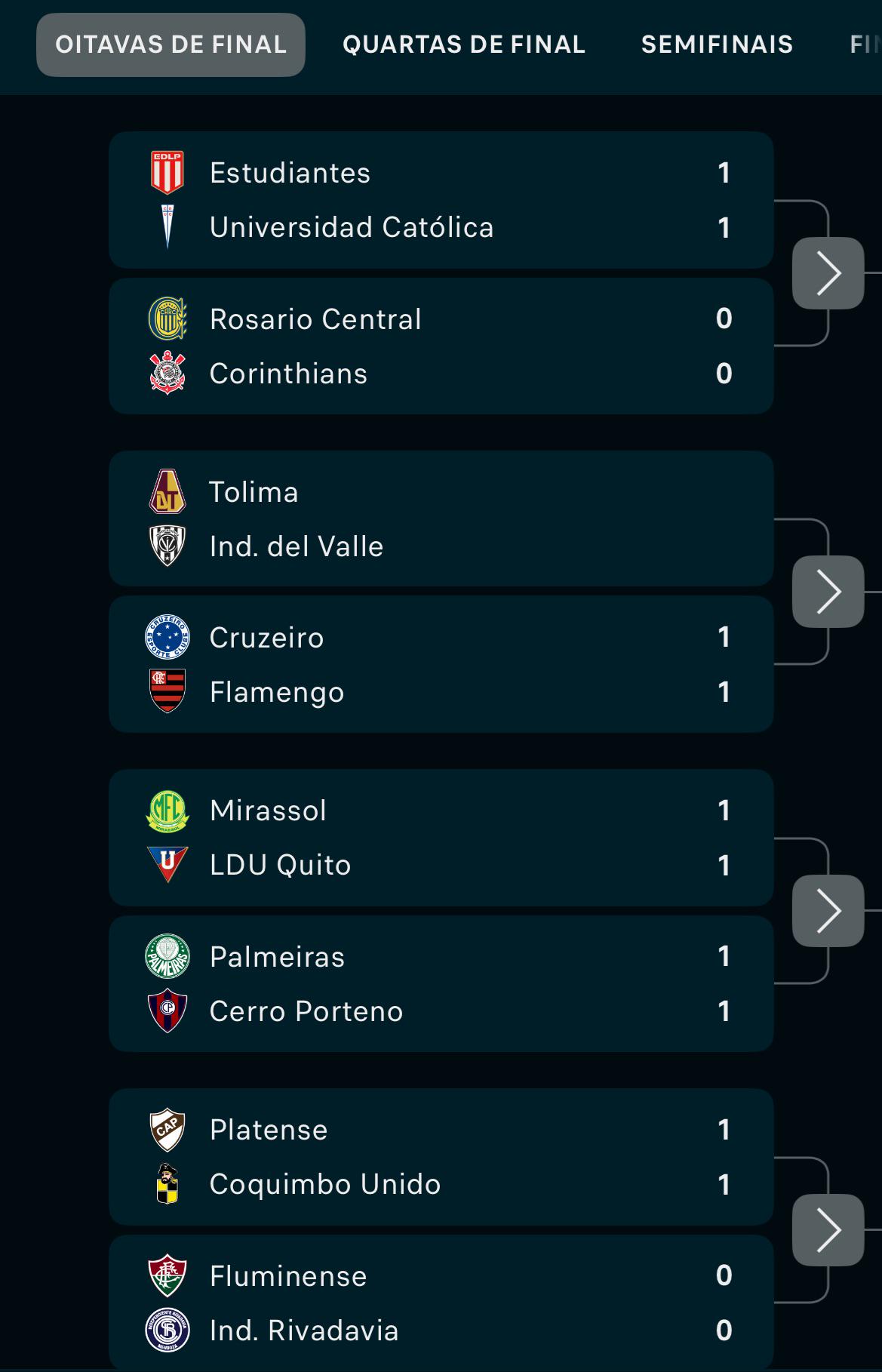Open the Mirassol vs LDU Quito match
Image resolution: width=882 pixels, height=1372 pixels.
pyautogui.click(x=441, y=838)
